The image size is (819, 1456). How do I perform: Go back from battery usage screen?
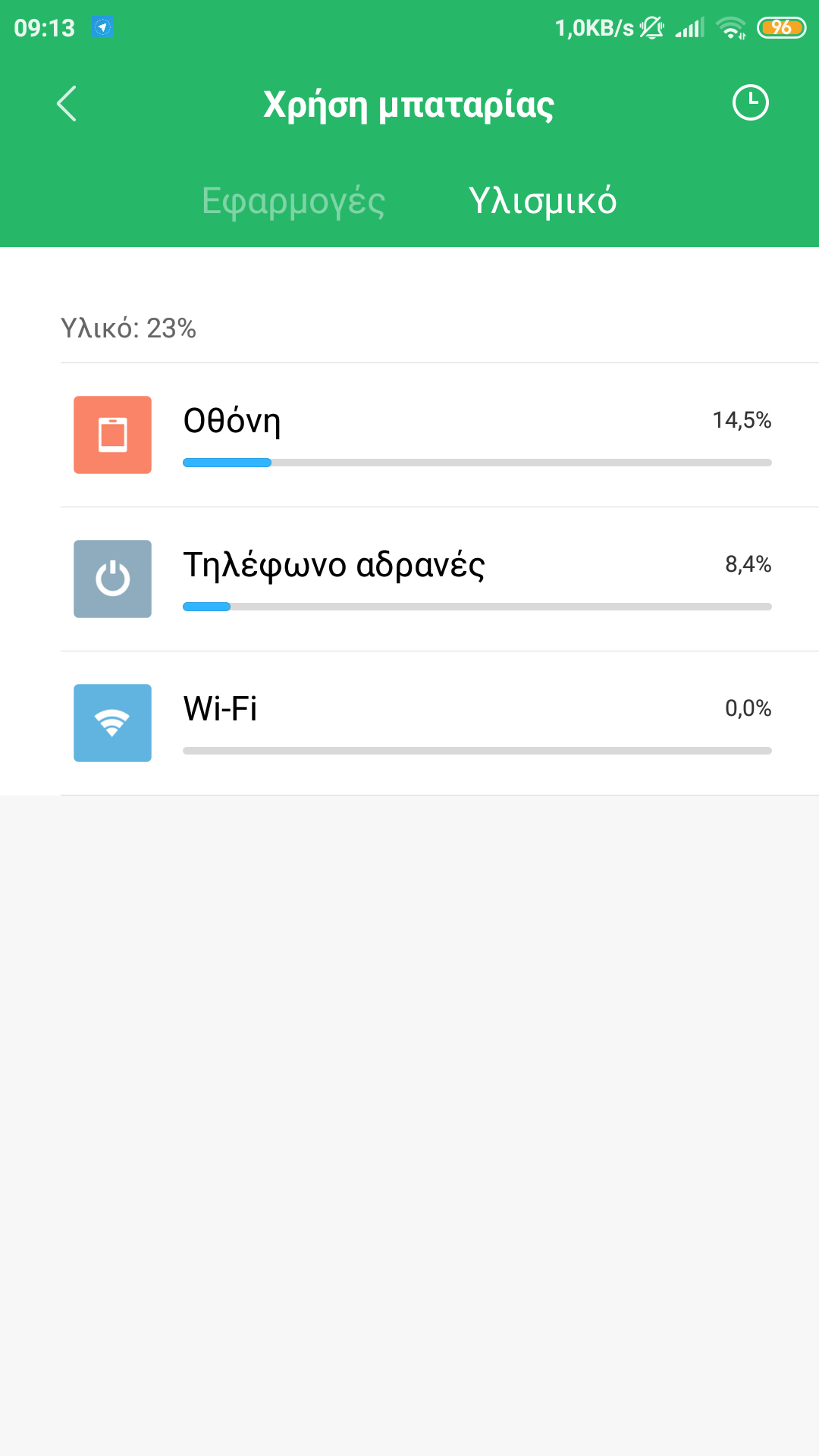pyautogui.click(x=67, y=104)
